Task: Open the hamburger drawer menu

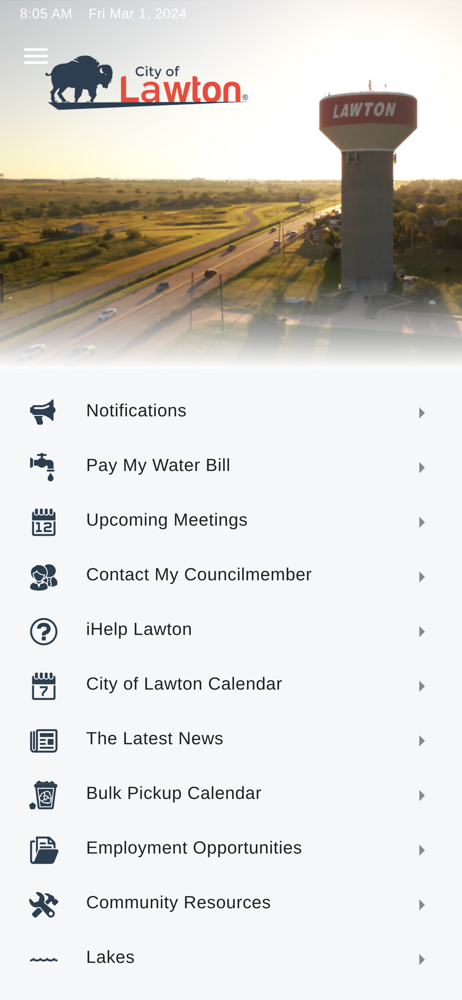Action: [x=36, y=56]
